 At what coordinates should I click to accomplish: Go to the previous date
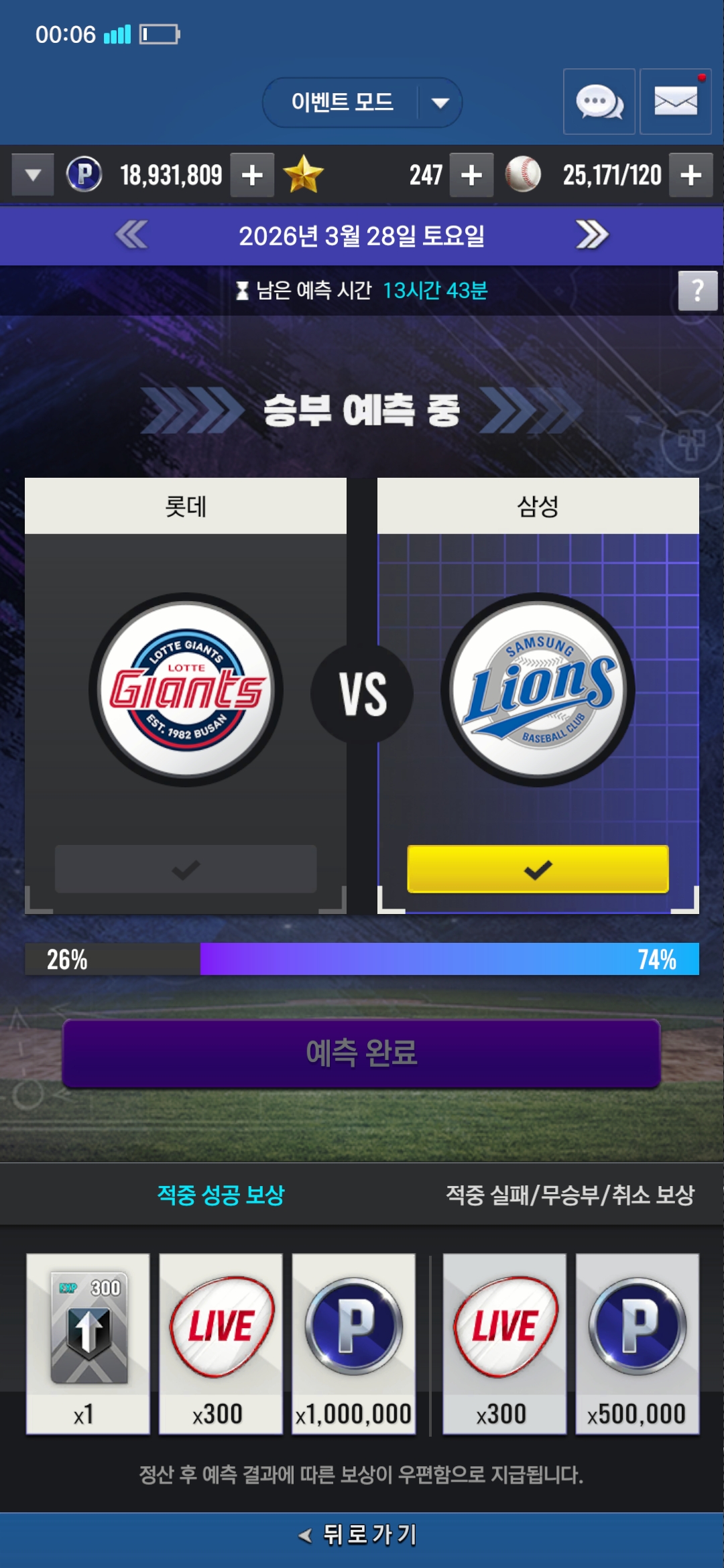point(131,235)
